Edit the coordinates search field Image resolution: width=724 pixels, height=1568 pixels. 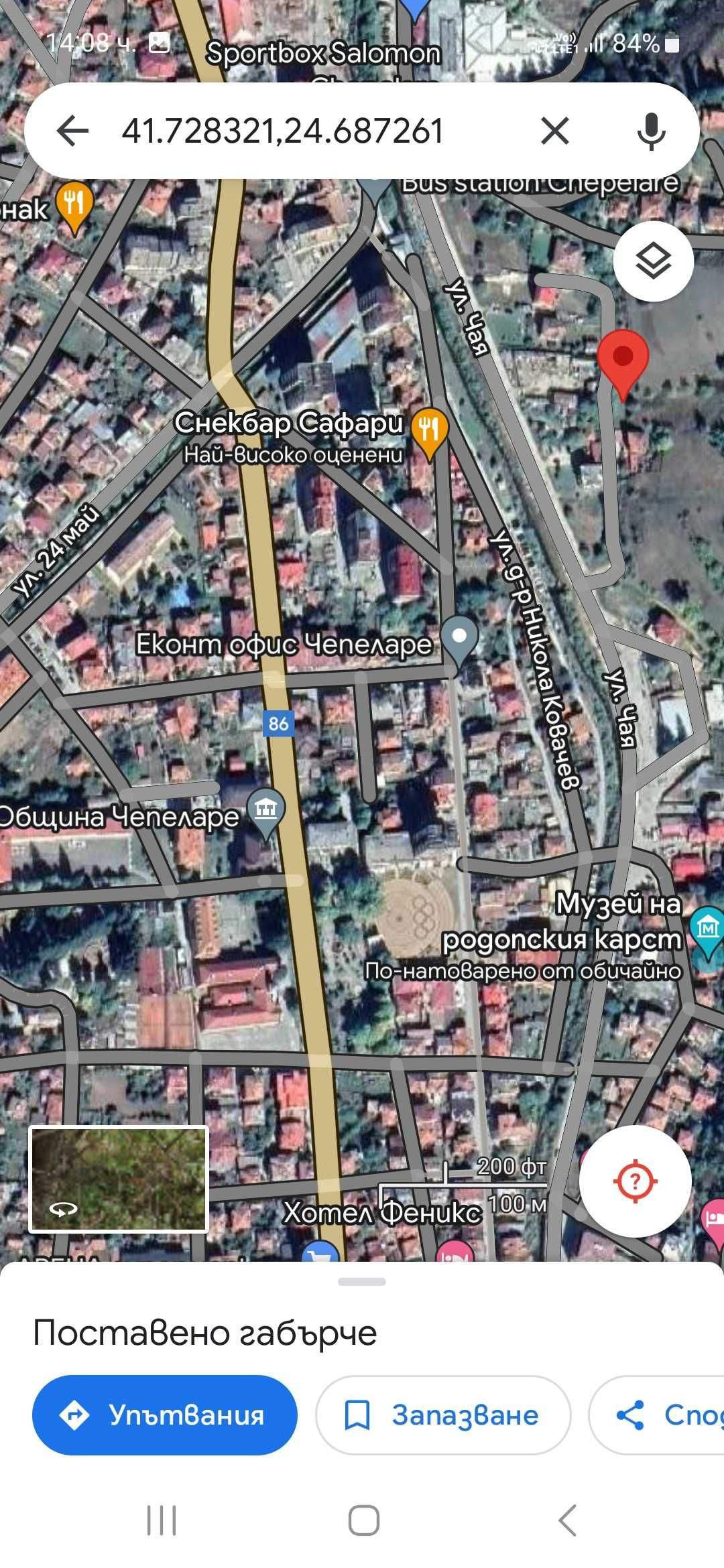[x=302, y=130]
